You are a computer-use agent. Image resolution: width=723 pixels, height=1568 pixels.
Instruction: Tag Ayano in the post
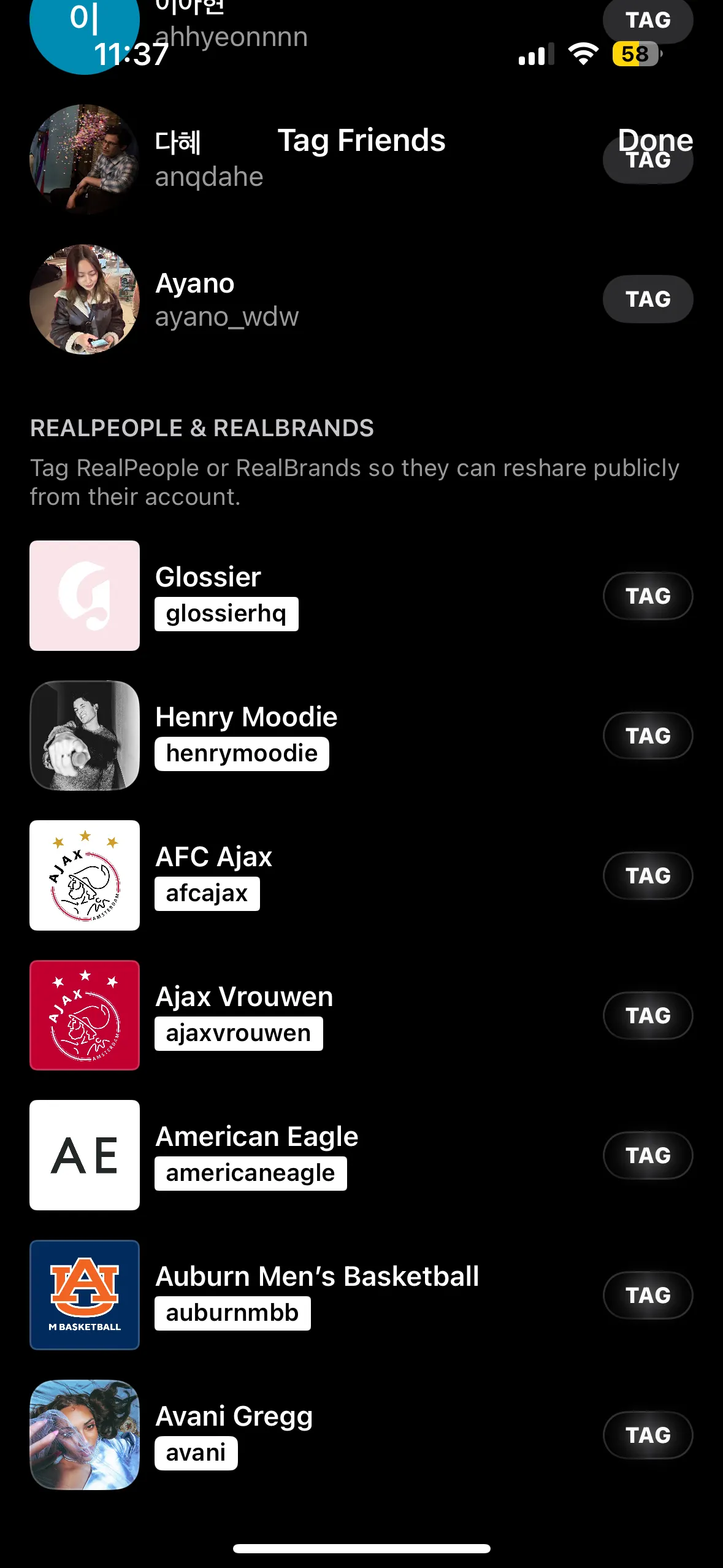tap(648, 299)
